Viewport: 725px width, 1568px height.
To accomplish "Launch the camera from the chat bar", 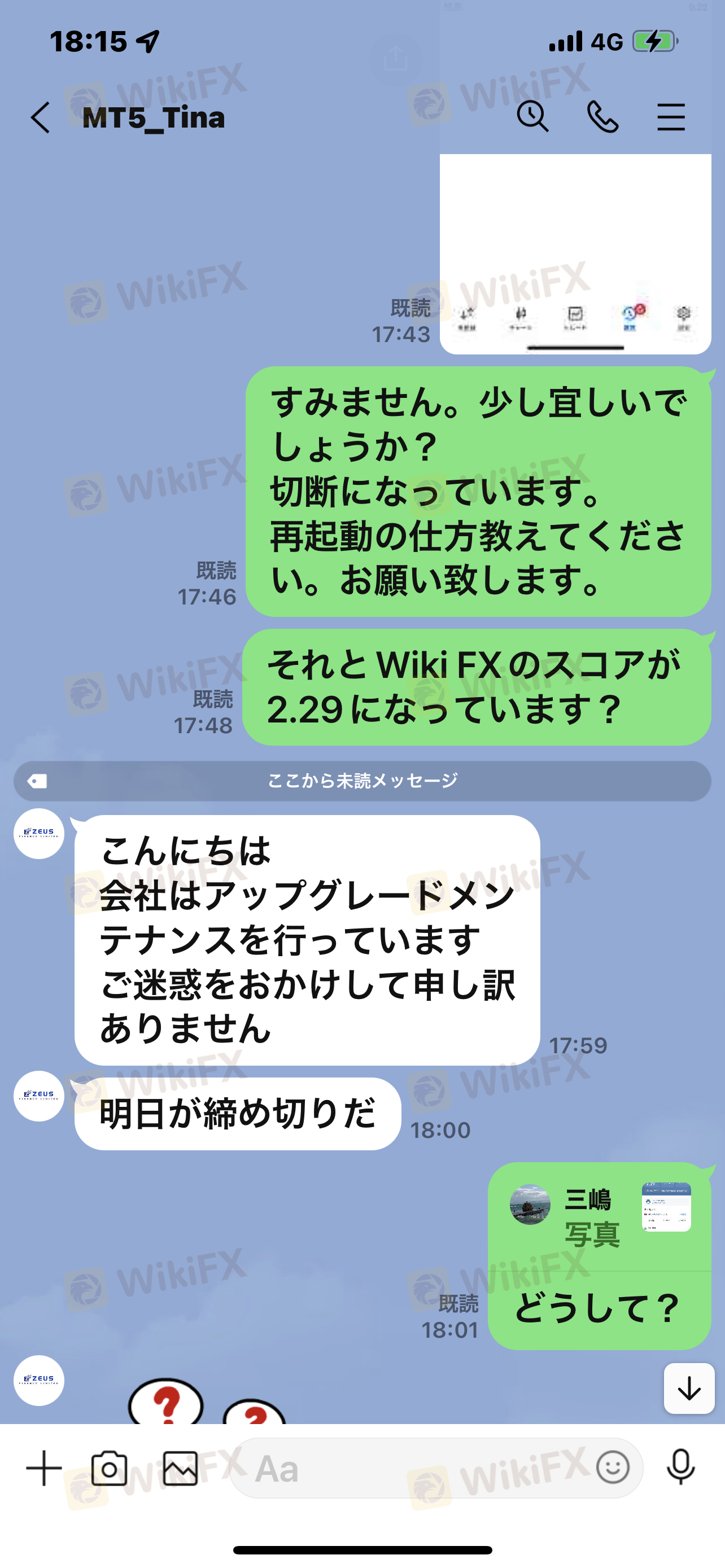I will pos(110,1468).
